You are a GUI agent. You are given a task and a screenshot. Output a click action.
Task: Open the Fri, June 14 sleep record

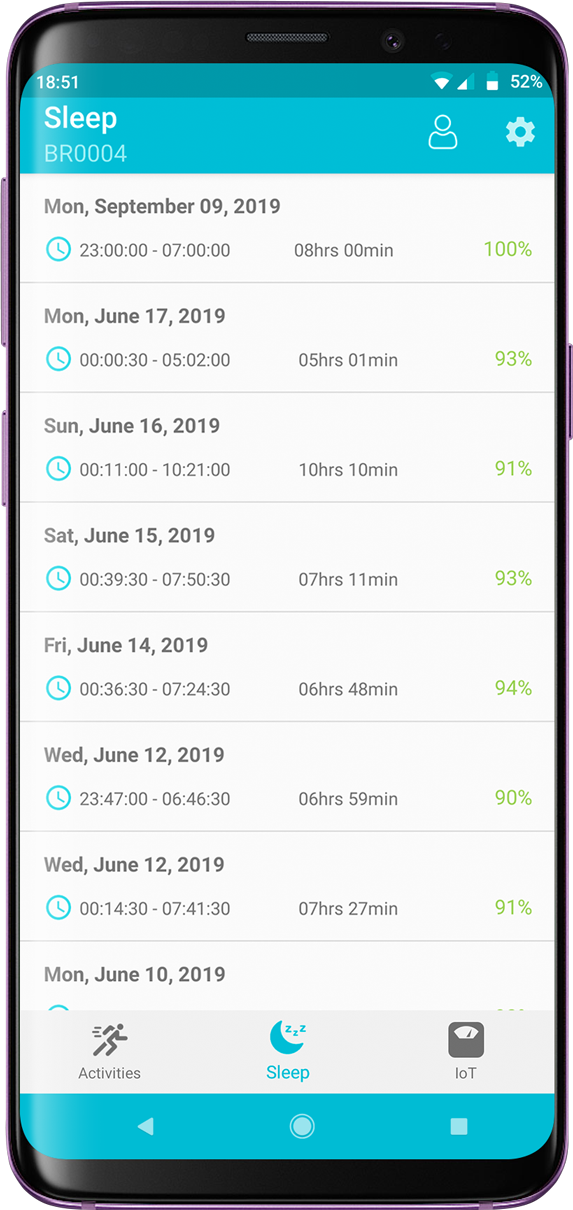click(287, 667)
